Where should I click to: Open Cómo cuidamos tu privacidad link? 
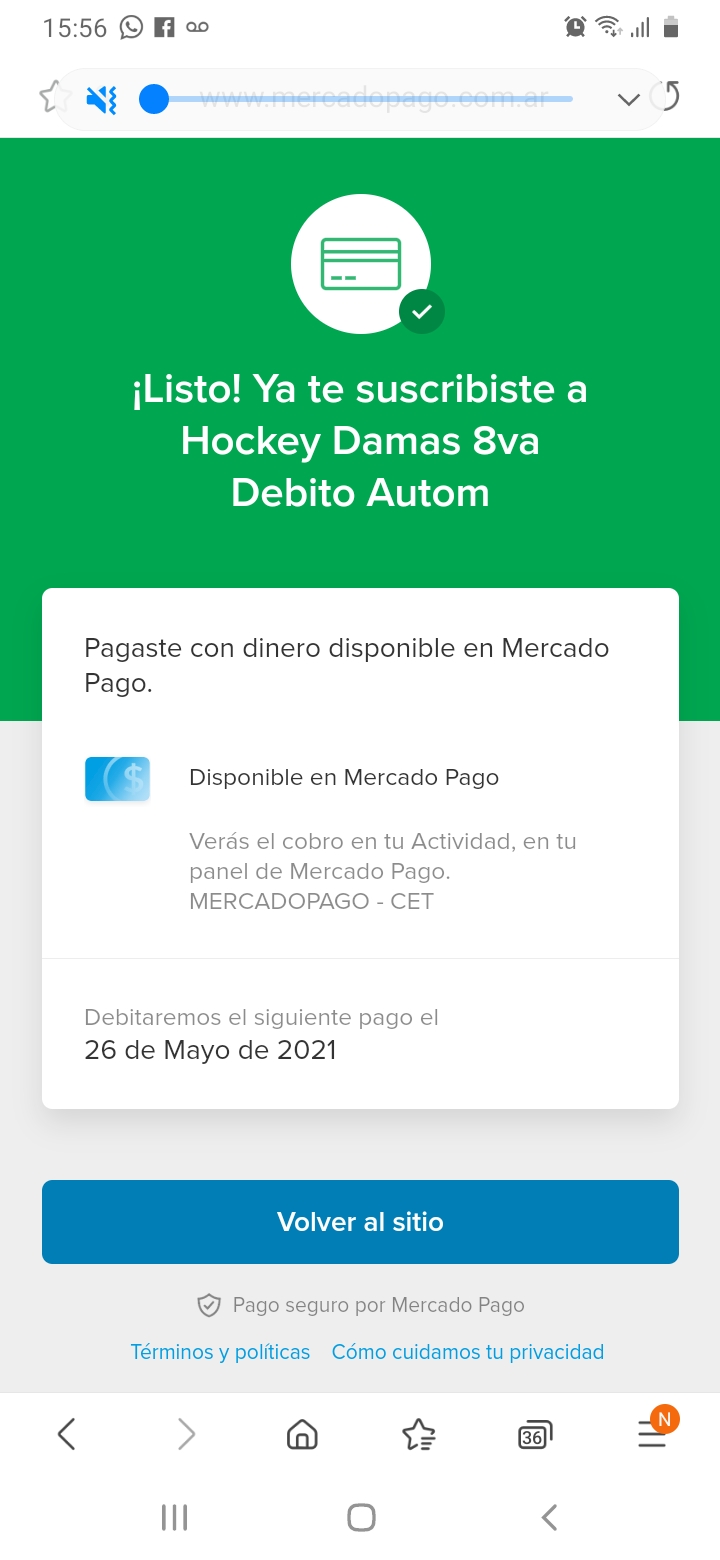[x=468, y=1352]
